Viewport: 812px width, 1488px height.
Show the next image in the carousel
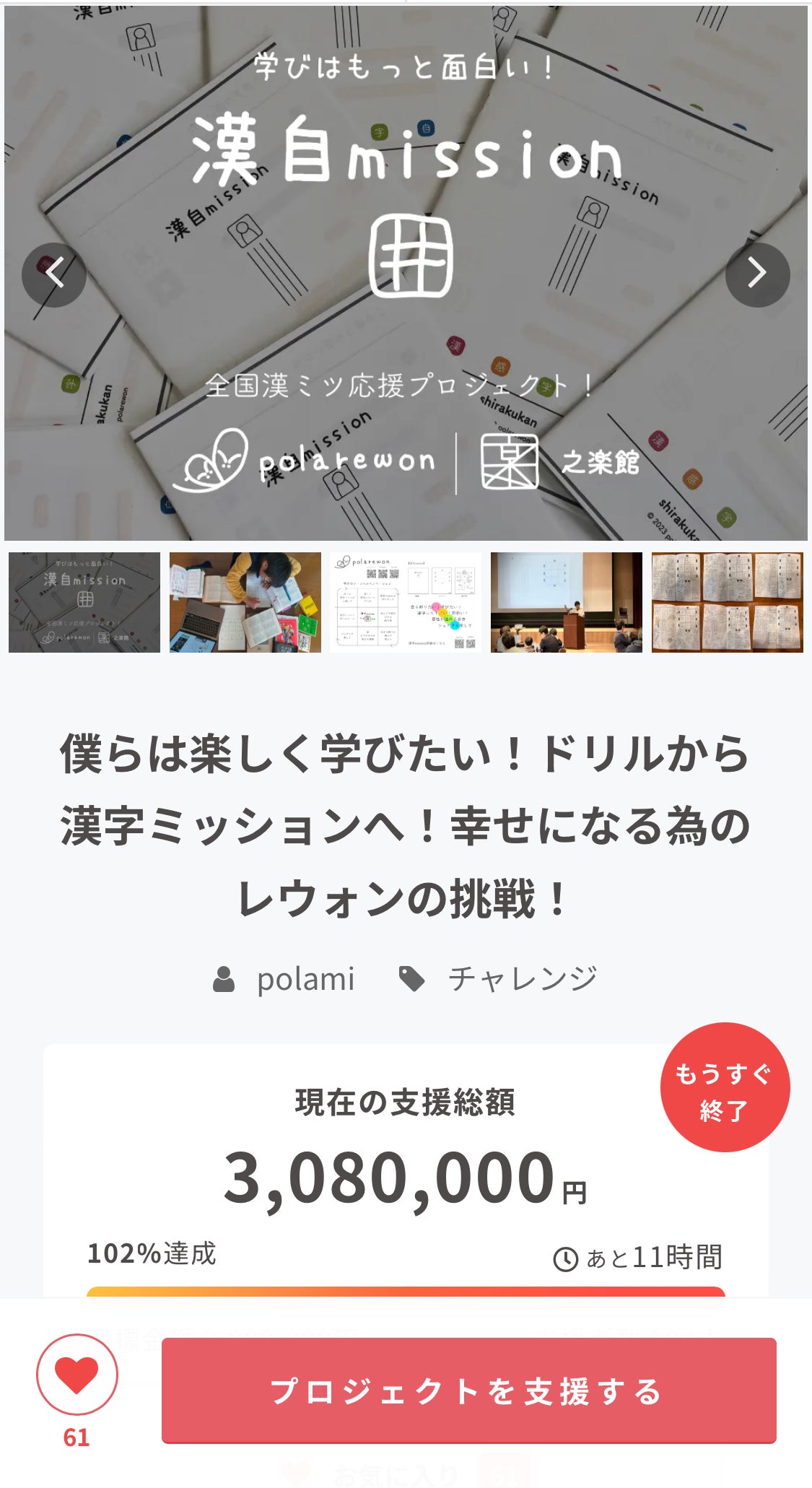coord(757,274)
